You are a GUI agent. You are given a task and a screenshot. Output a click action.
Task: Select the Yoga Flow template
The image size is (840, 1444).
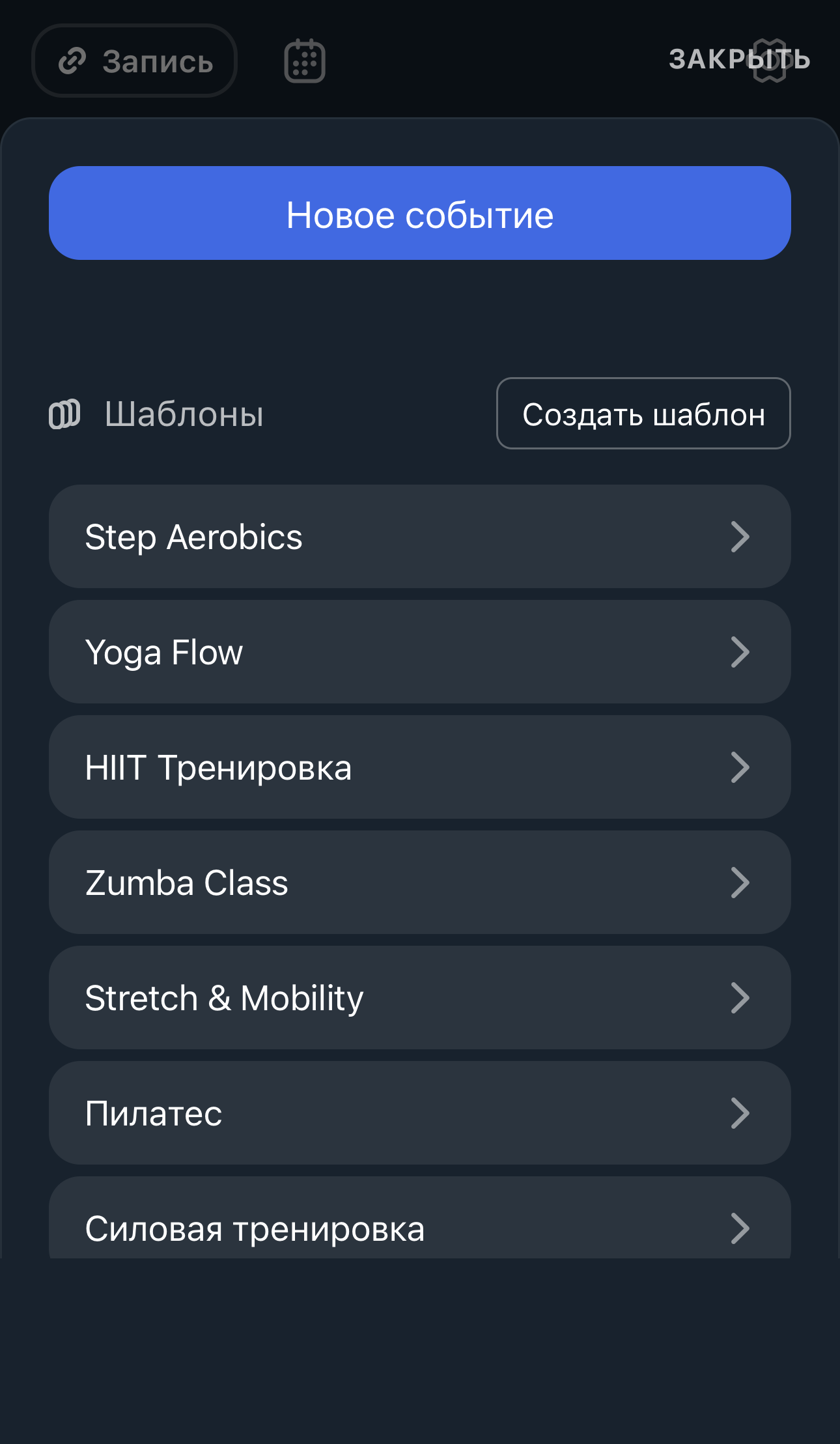pos(420,652)
